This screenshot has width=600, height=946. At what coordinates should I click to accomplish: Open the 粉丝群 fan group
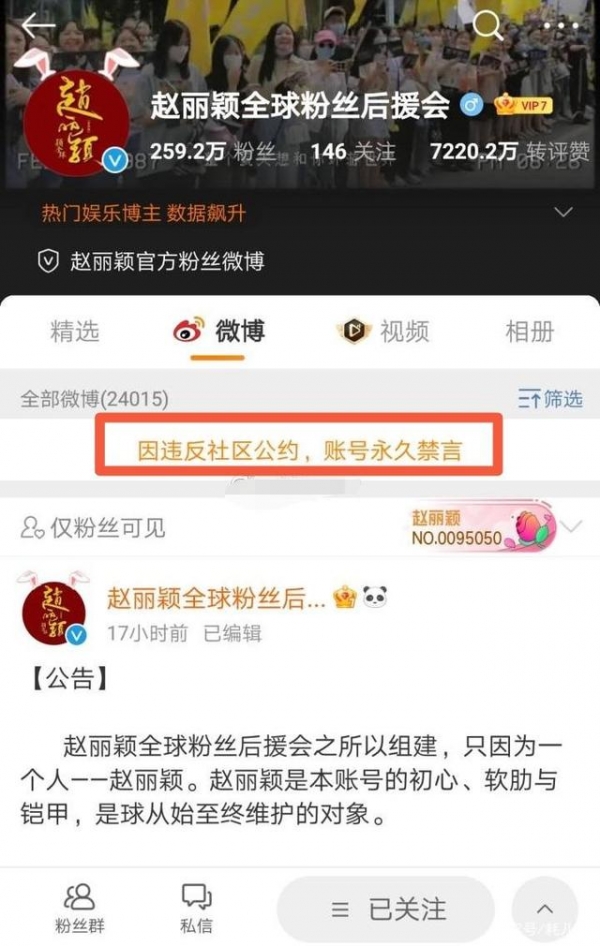(79, 908)
